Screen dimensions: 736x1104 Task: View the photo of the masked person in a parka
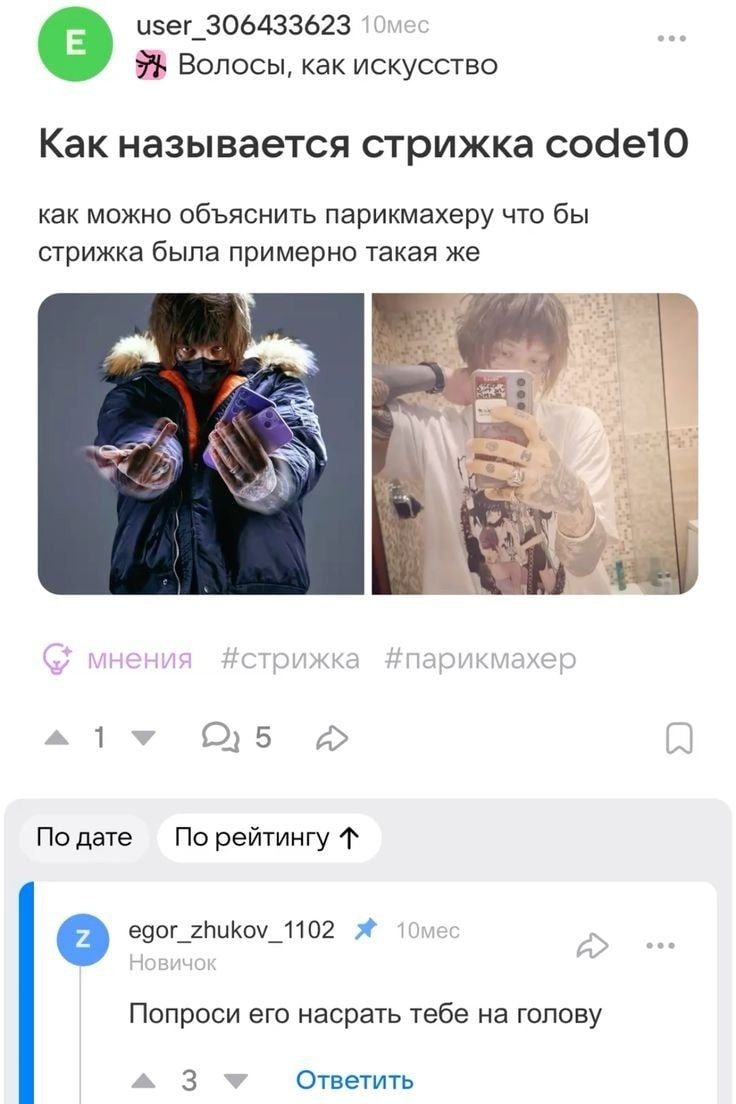pyautogui.click(x=201, y=443)
